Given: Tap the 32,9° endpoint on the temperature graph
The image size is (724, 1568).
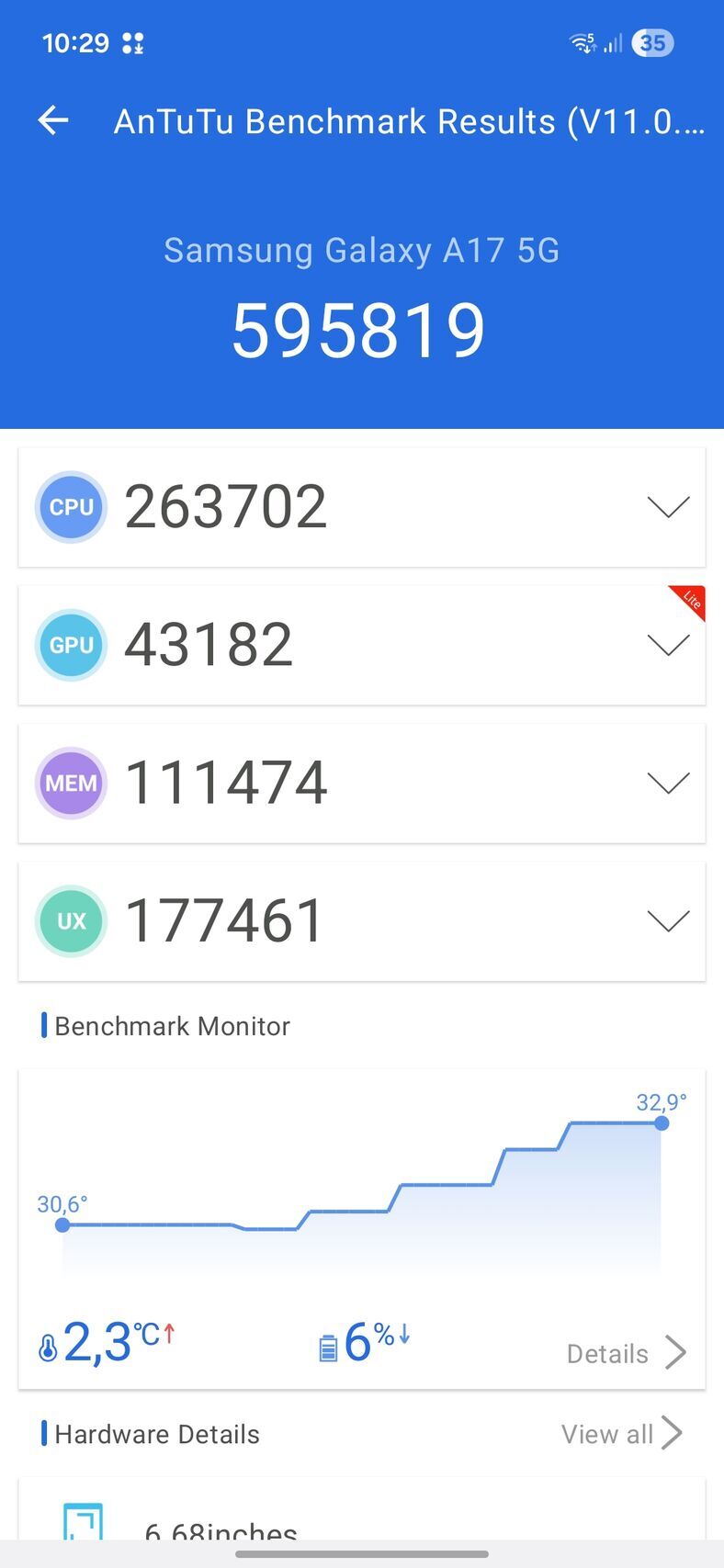Looking at the screenshot, I should (x=662, y=1122).
